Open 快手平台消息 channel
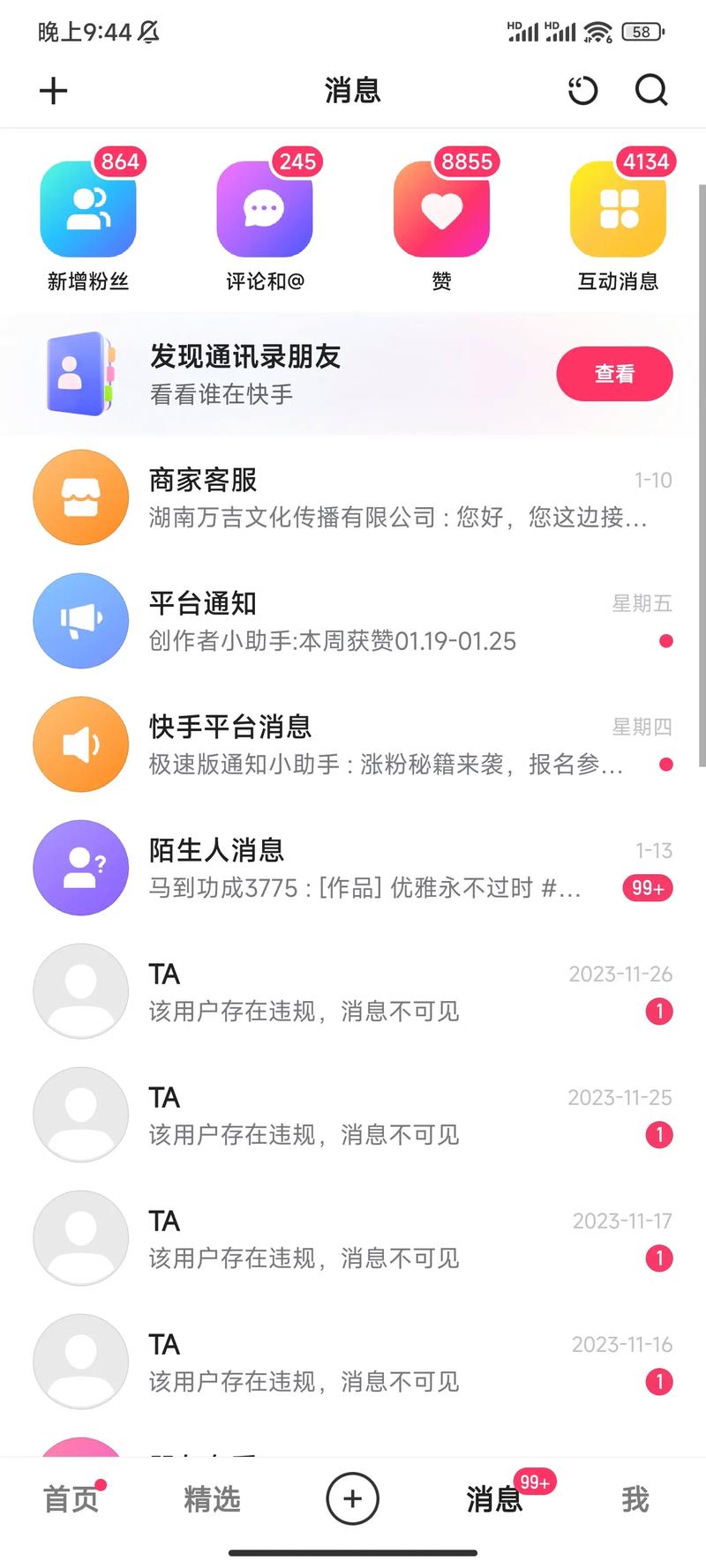The width and height of the screenshot is (706, 1568). [x=353, y=743]
